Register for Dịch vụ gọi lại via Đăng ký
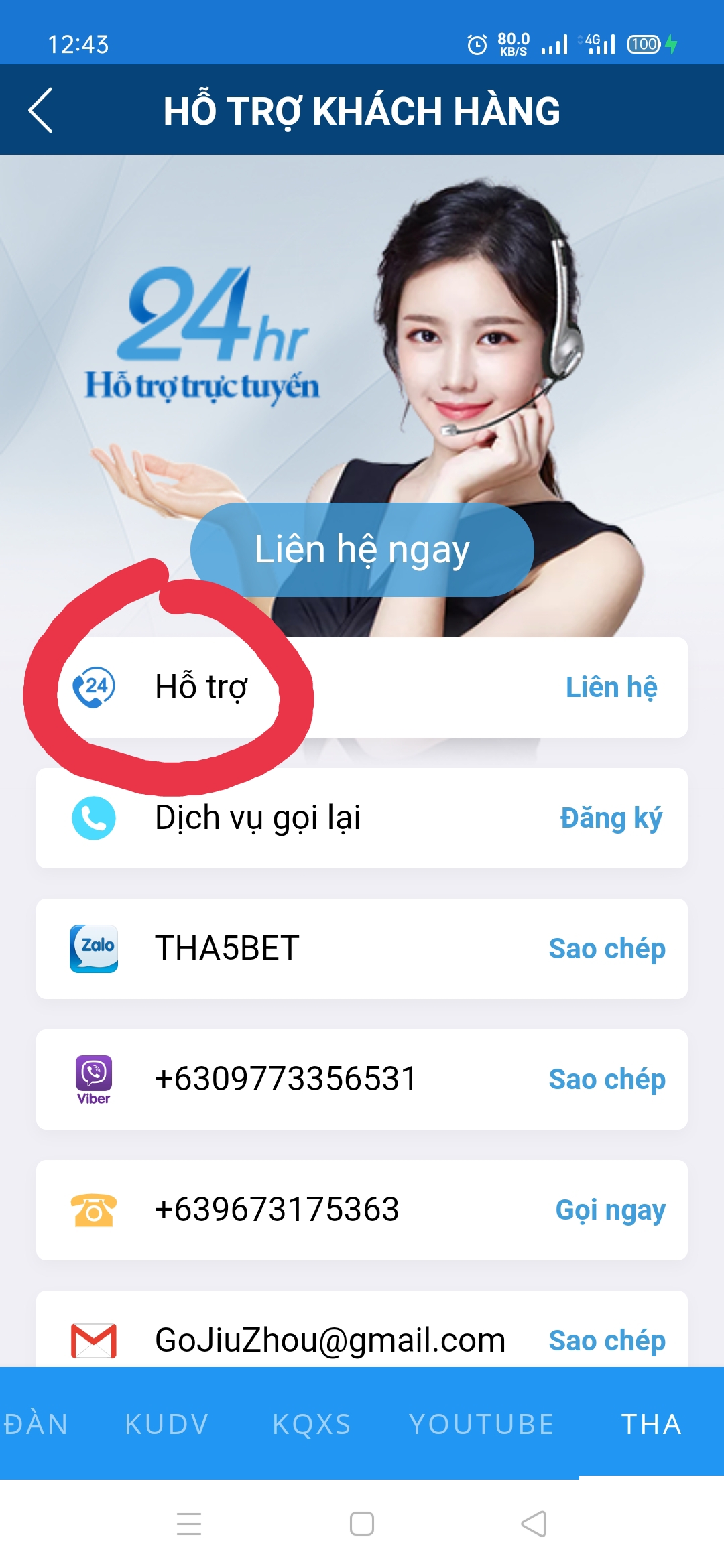The height and width of the screenshot is (1568, 724). click(x=611, y=818)
